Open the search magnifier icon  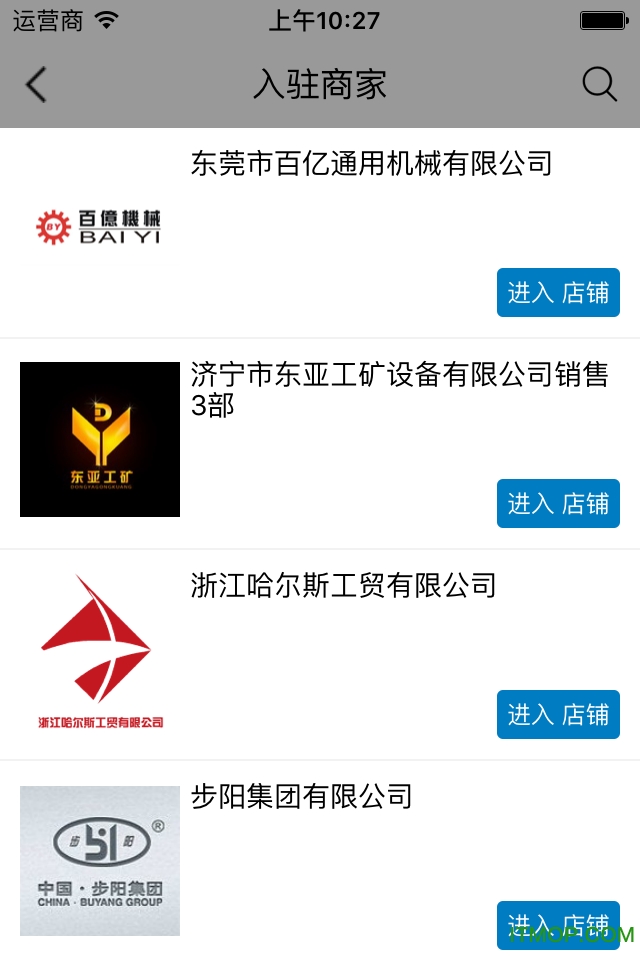(599, 85)
